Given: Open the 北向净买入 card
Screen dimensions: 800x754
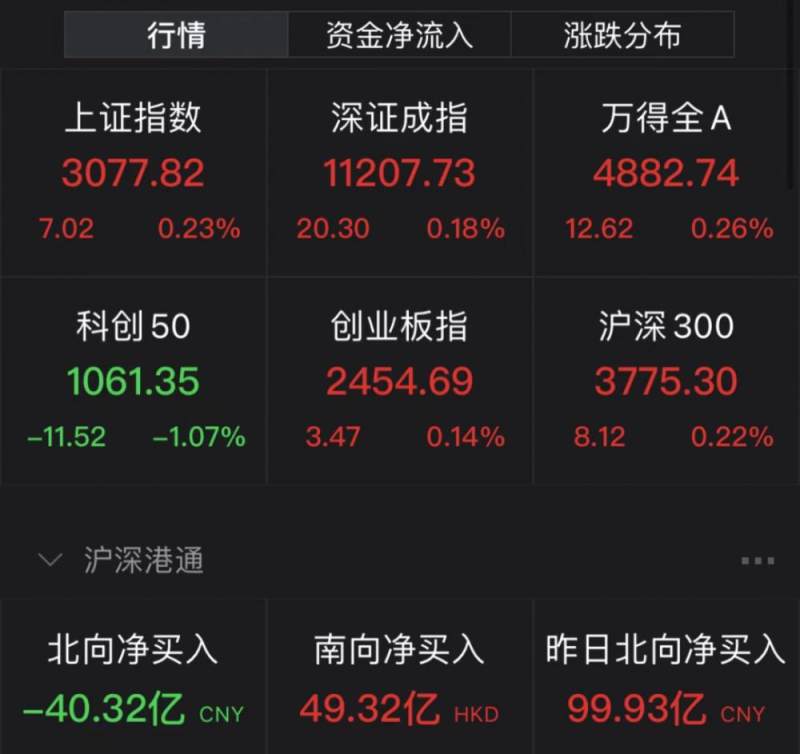Looking at the screenshot, I should coord(133,680).
